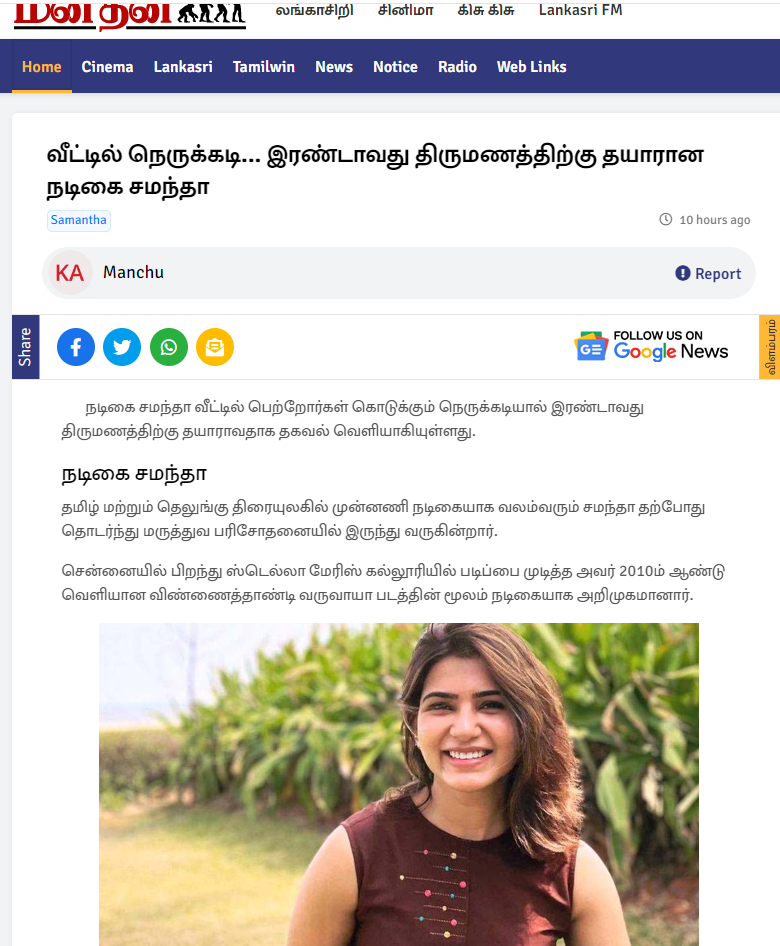Tap the Lankasri FM top link

(x=580, y=10)
